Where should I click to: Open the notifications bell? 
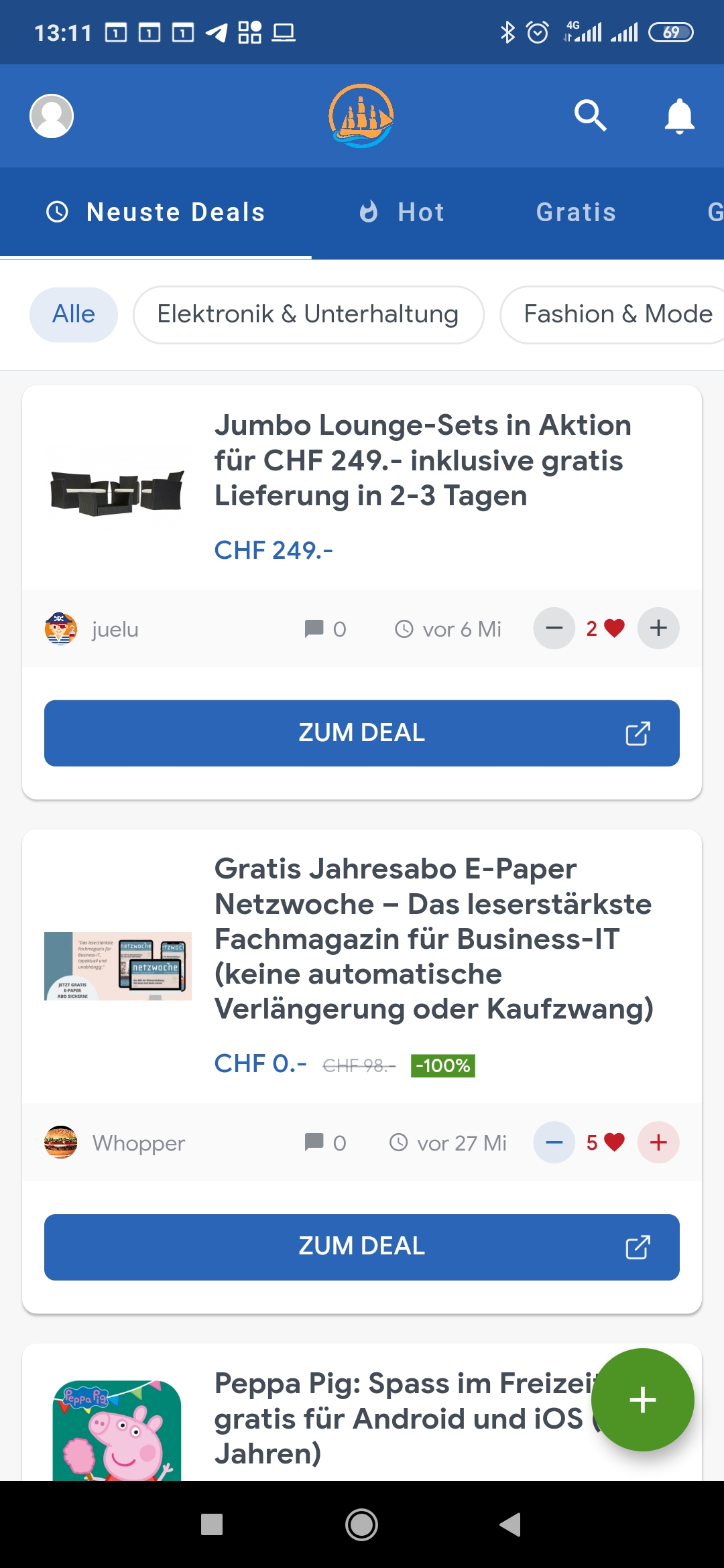coord(679,116)
